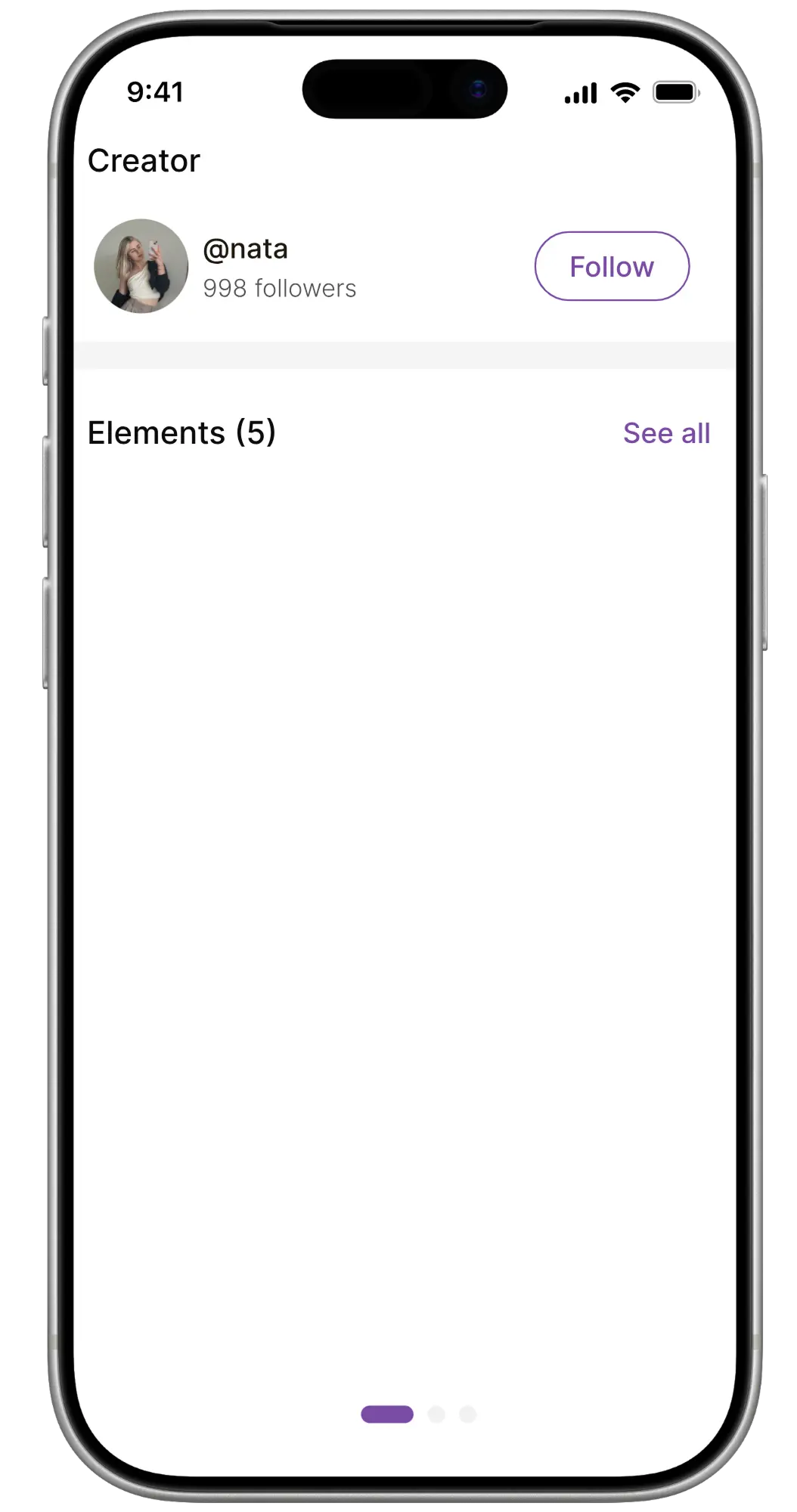This screenshot has width=797, height=1512.
Task: Follow the creator @nata
Action: [612, 266]
